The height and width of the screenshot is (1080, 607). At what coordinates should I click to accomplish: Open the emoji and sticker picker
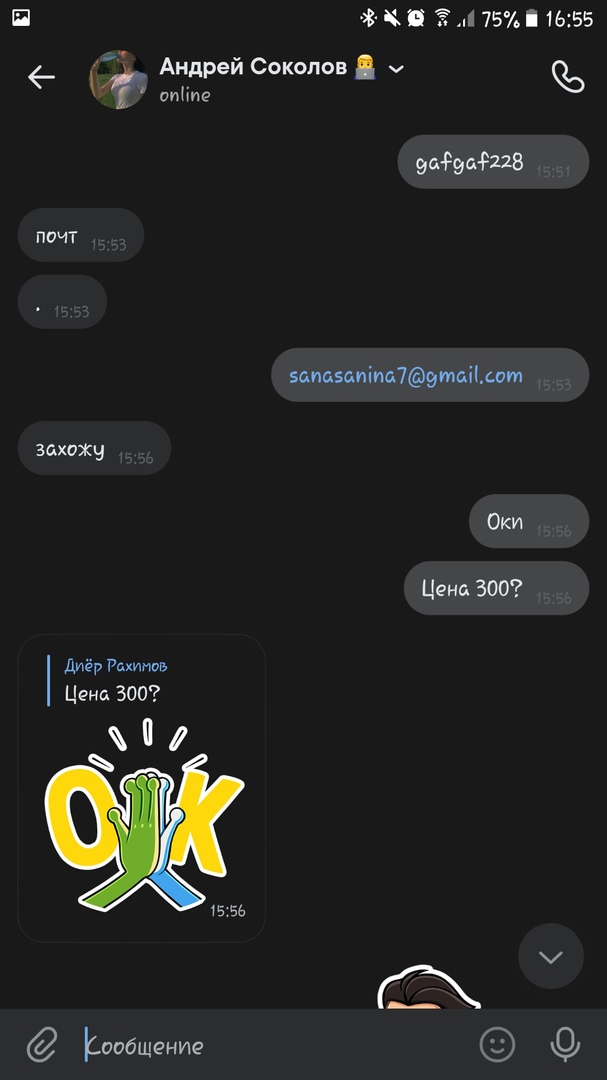click(497, 1045)
